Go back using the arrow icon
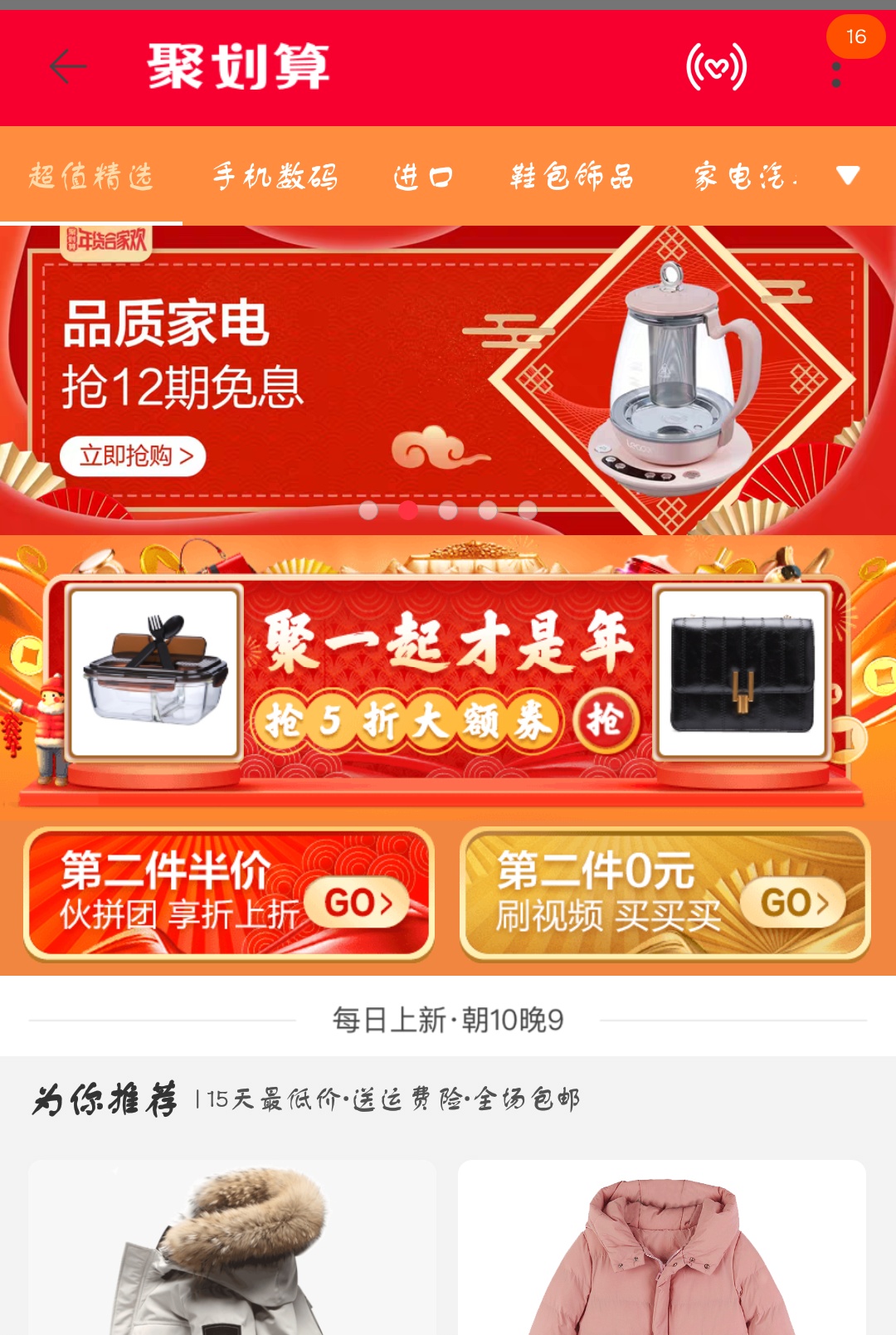The height and width of the screenshot is (1335, 896). coord(68,66)
